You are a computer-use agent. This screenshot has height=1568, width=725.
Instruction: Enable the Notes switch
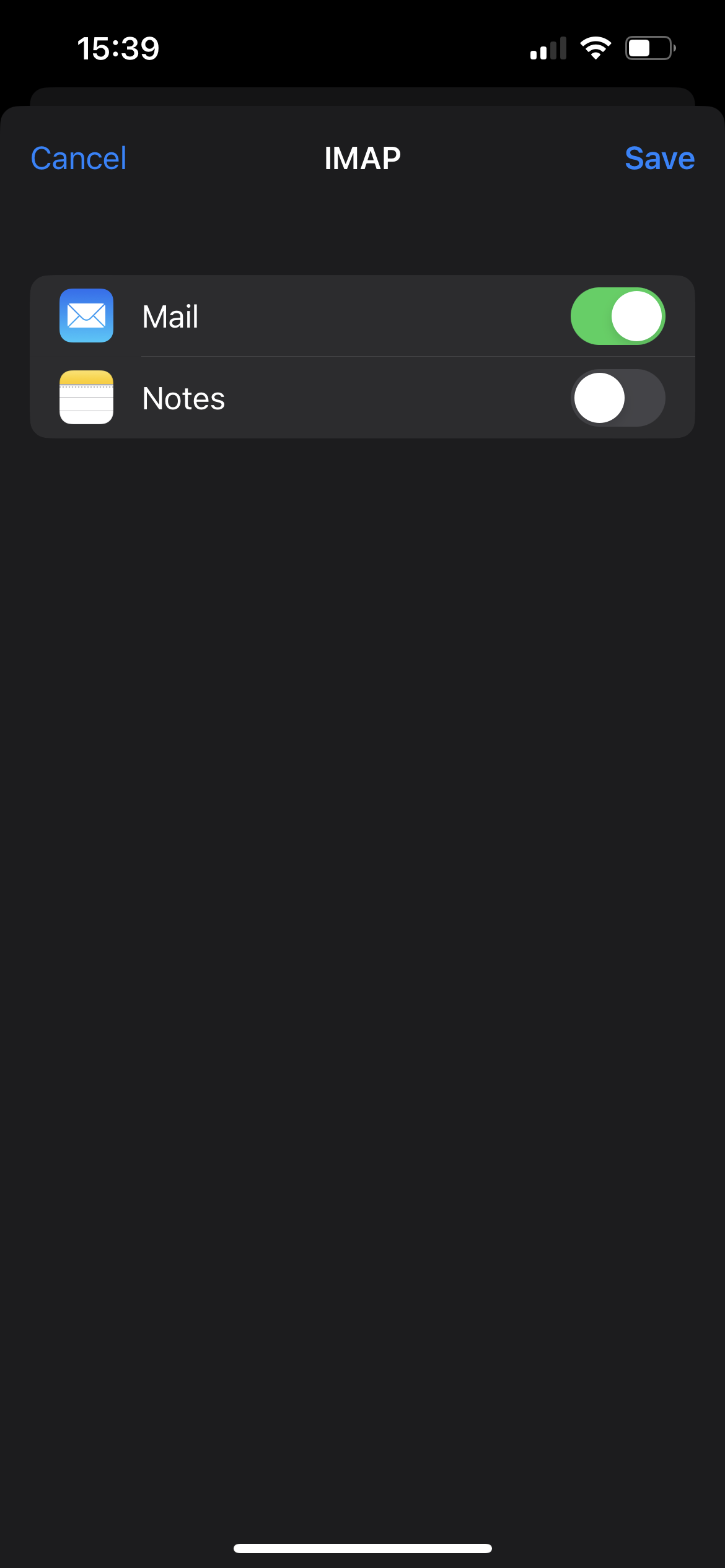(x=617, y=398)
